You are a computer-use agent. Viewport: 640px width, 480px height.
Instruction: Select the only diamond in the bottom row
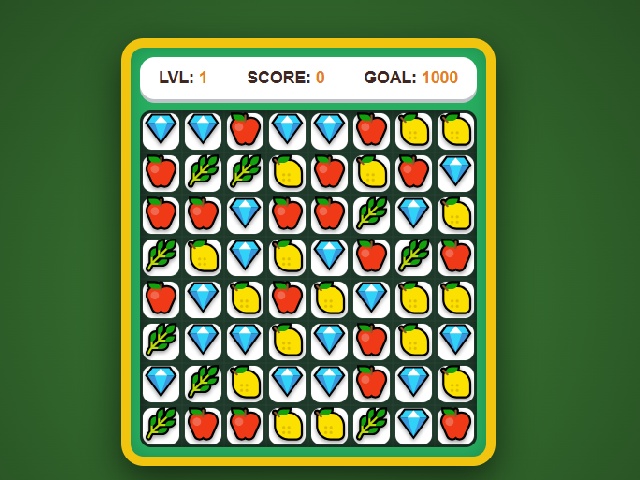[x=413, y=424]
